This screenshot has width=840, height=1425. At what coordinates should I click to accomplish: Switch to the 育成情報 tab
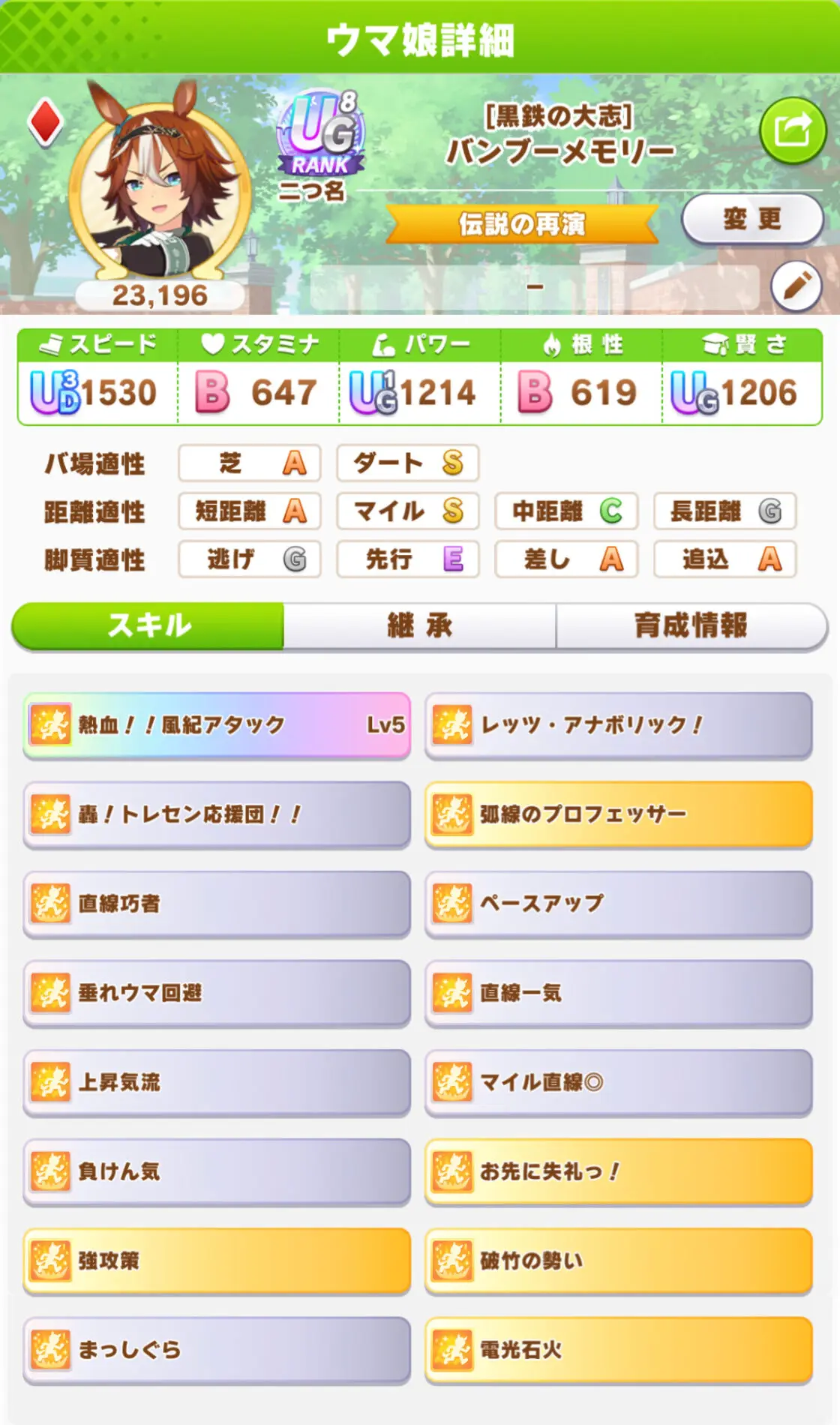(x=691, y=625)
